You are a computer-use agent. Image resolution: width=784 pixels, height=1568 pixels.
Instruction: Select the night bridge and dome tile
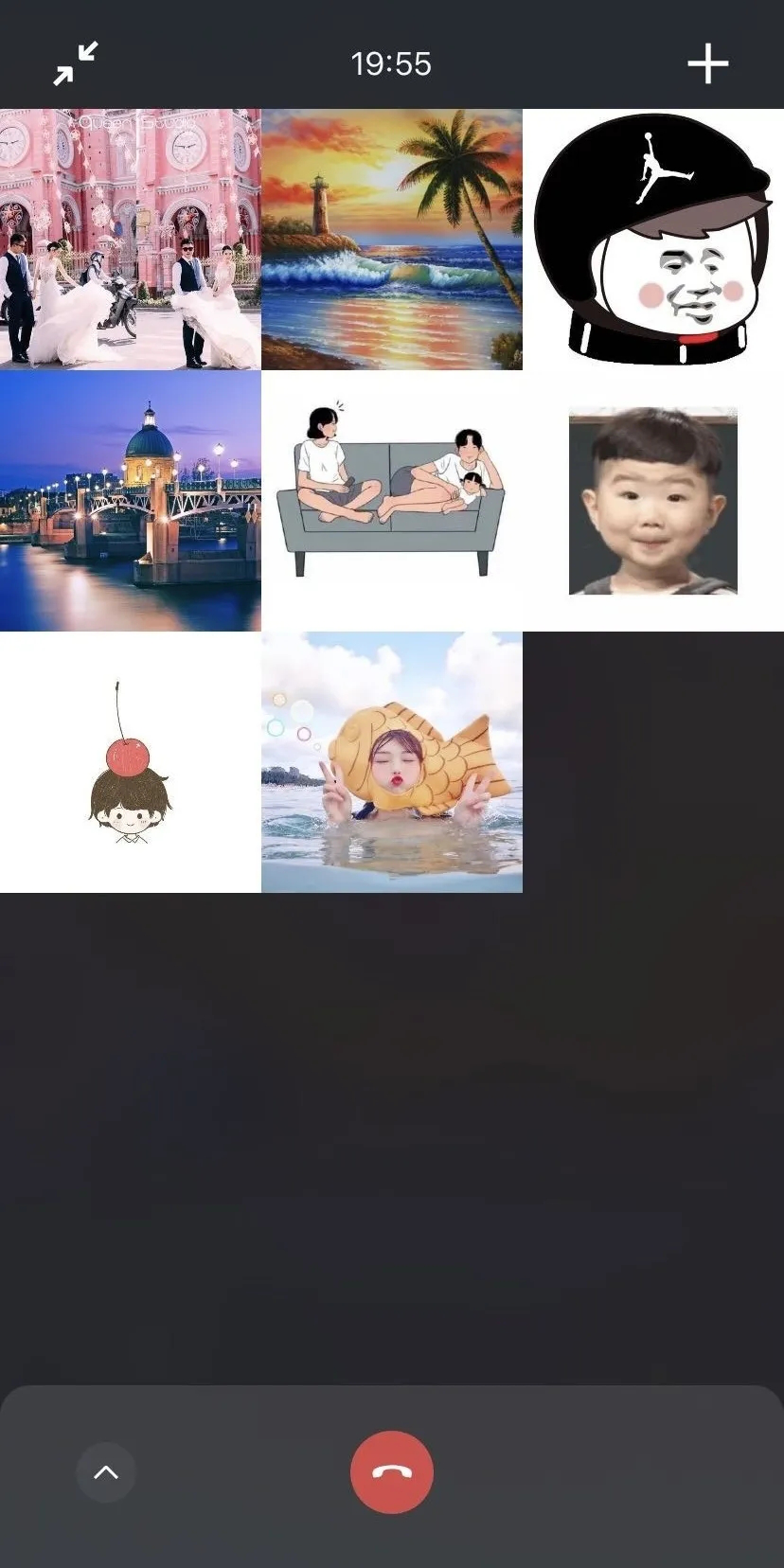pyautogui.click(x=130, y=500)
